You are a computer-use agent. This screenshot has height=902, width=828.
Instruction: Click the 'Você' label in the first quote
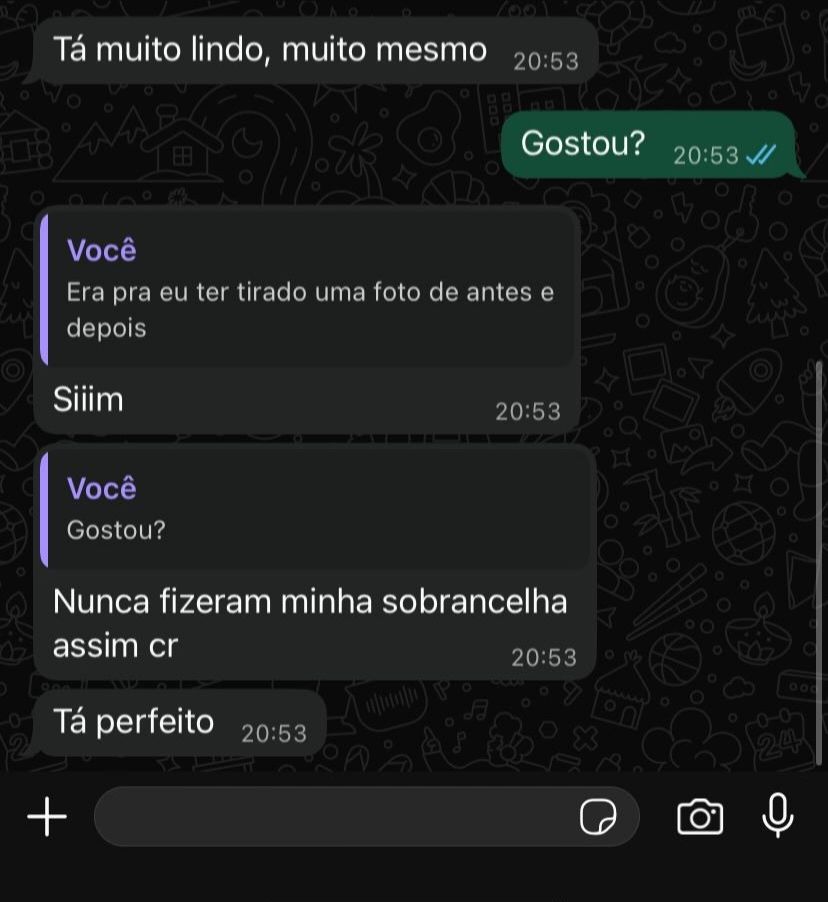tap(100, 250)
